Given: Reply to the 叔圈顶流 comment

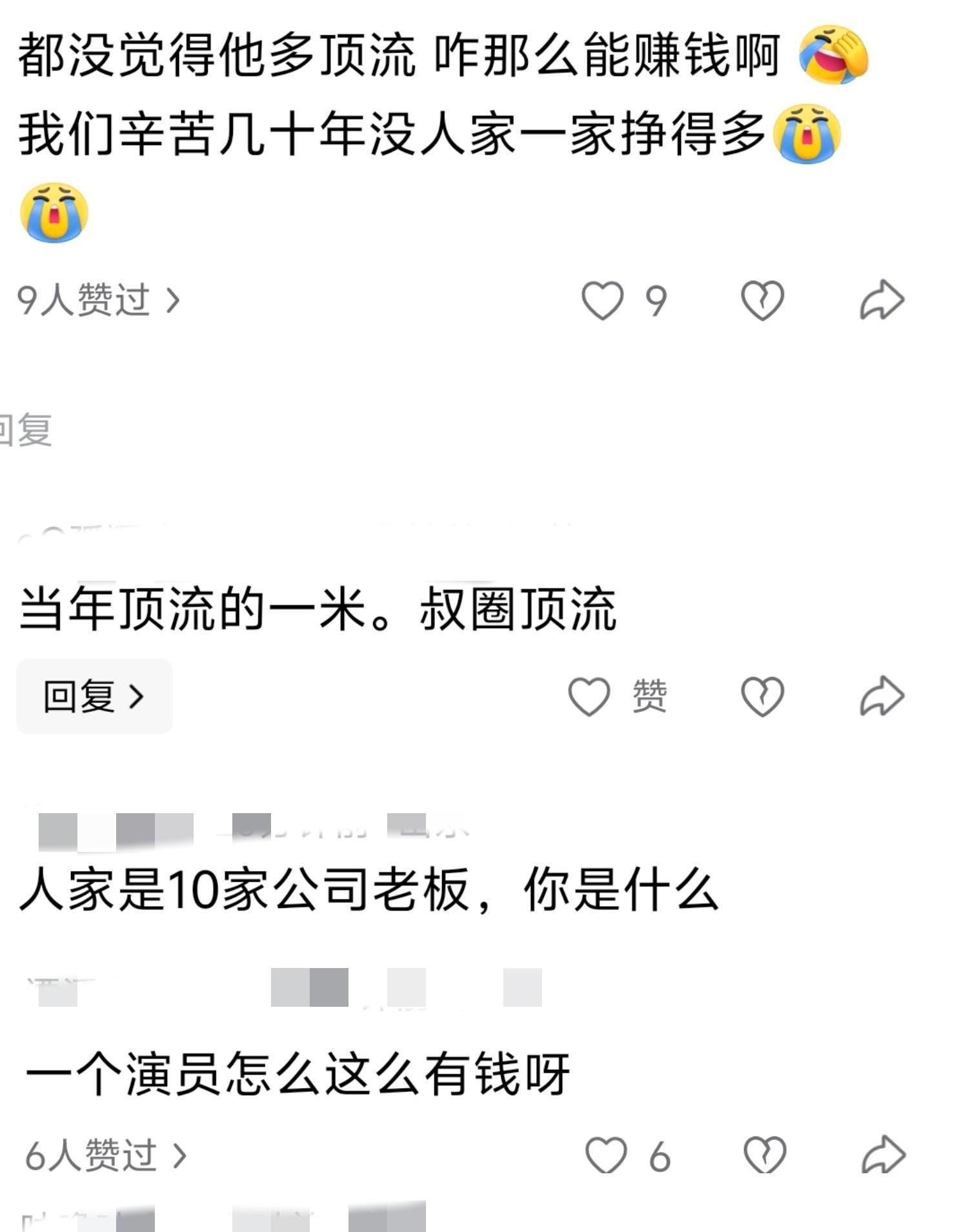Looking at the screenshot, I should pyautogui.click(x=94, y=696).
